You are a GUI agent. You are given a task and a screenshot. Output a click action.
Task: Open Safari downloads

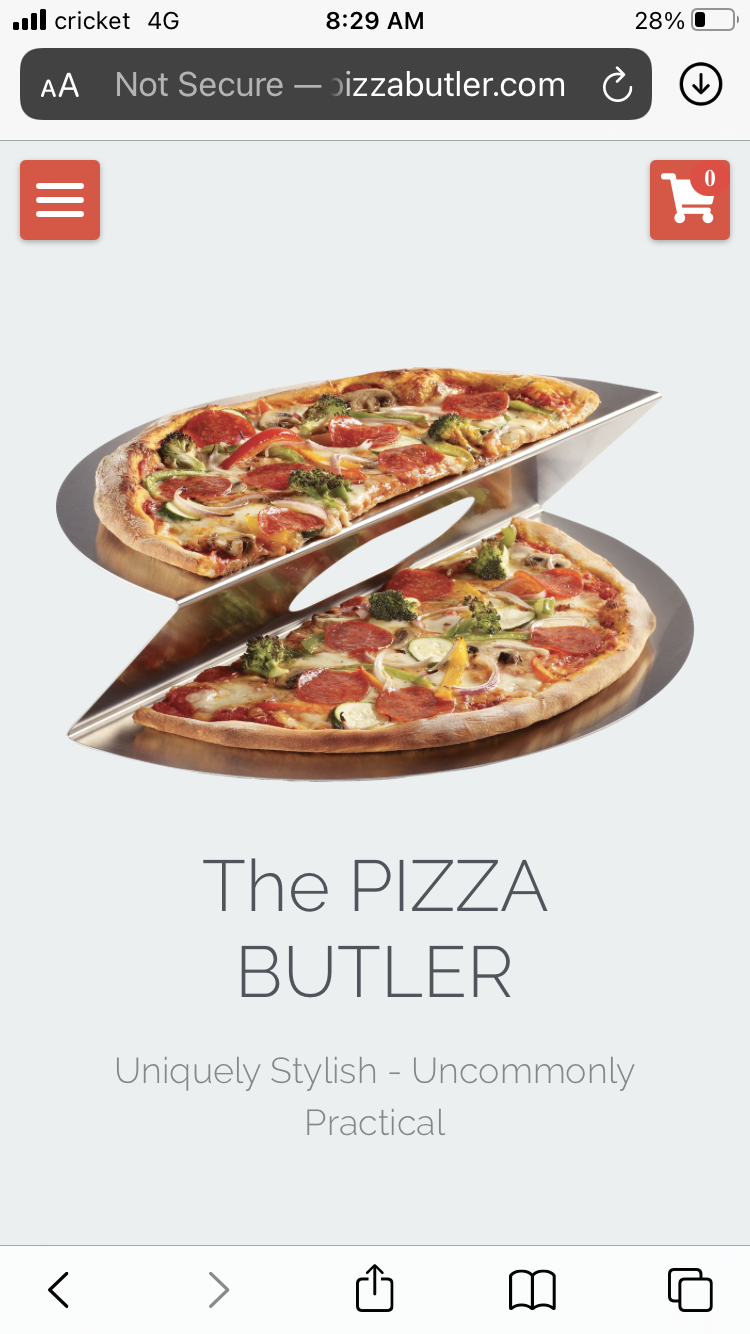pyautogui.click(x=701, y=84)
